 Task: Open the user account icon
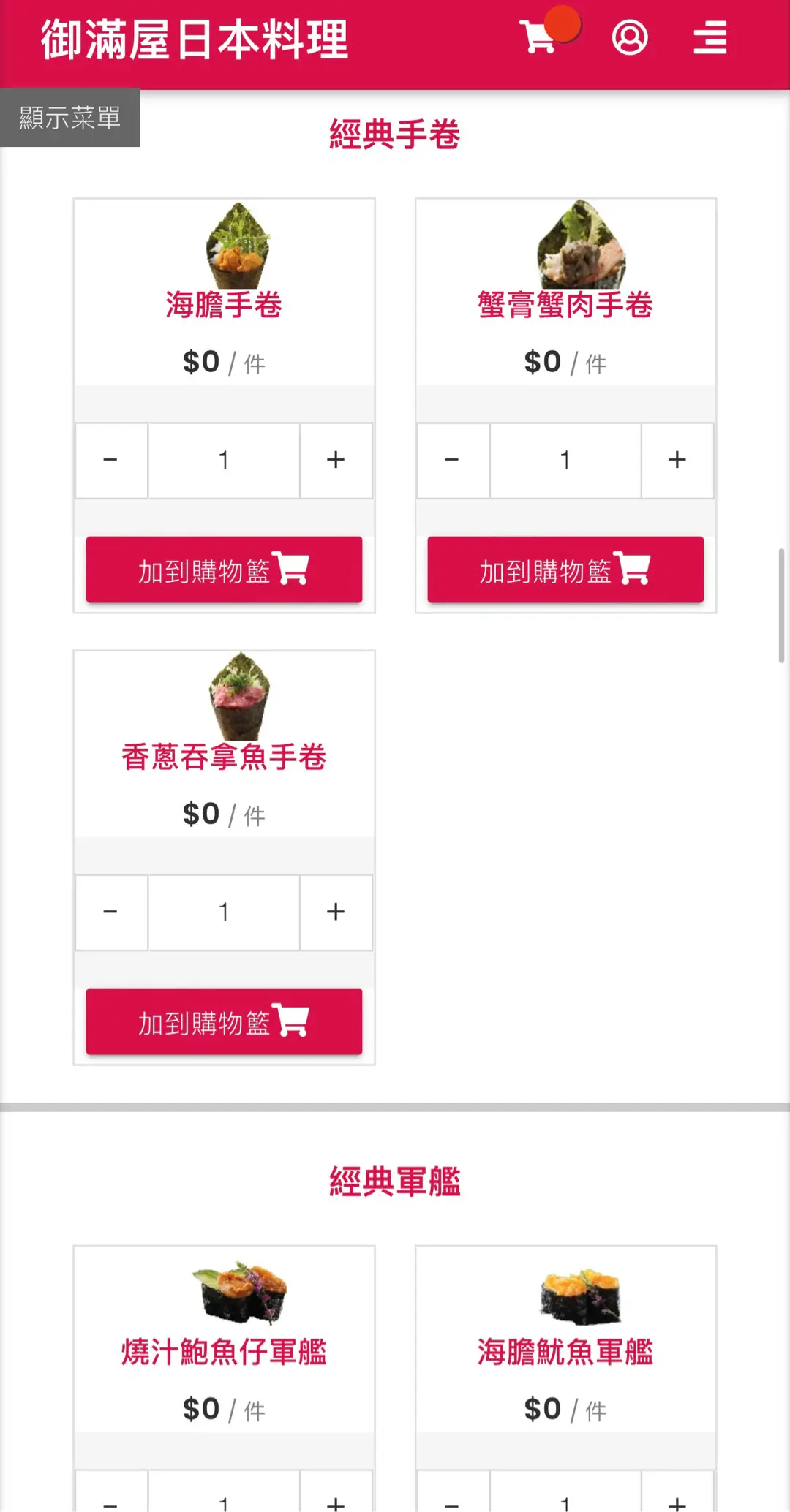coord(629,37)
